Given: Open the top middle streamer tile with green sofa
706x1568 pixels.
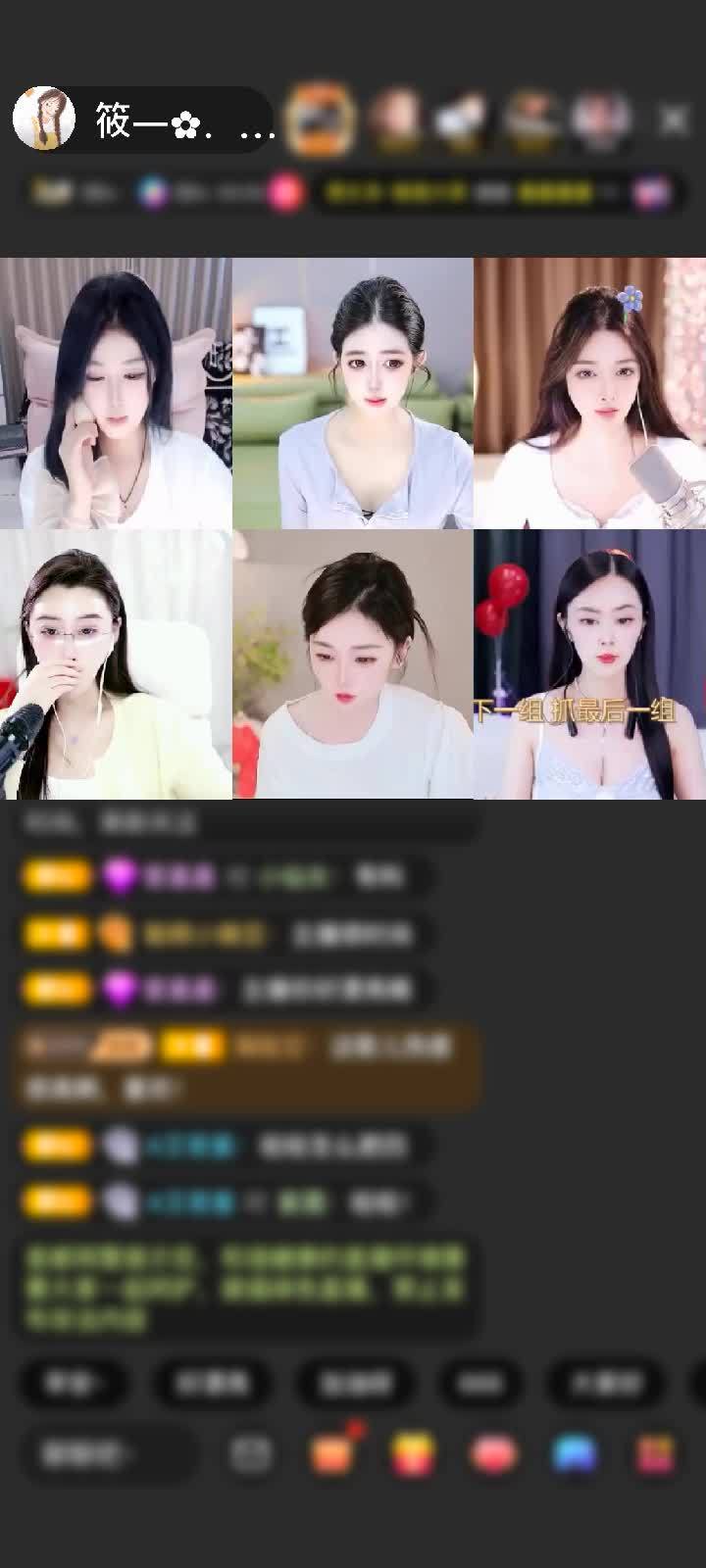Looking at the screenshot, I should (353, 393).
